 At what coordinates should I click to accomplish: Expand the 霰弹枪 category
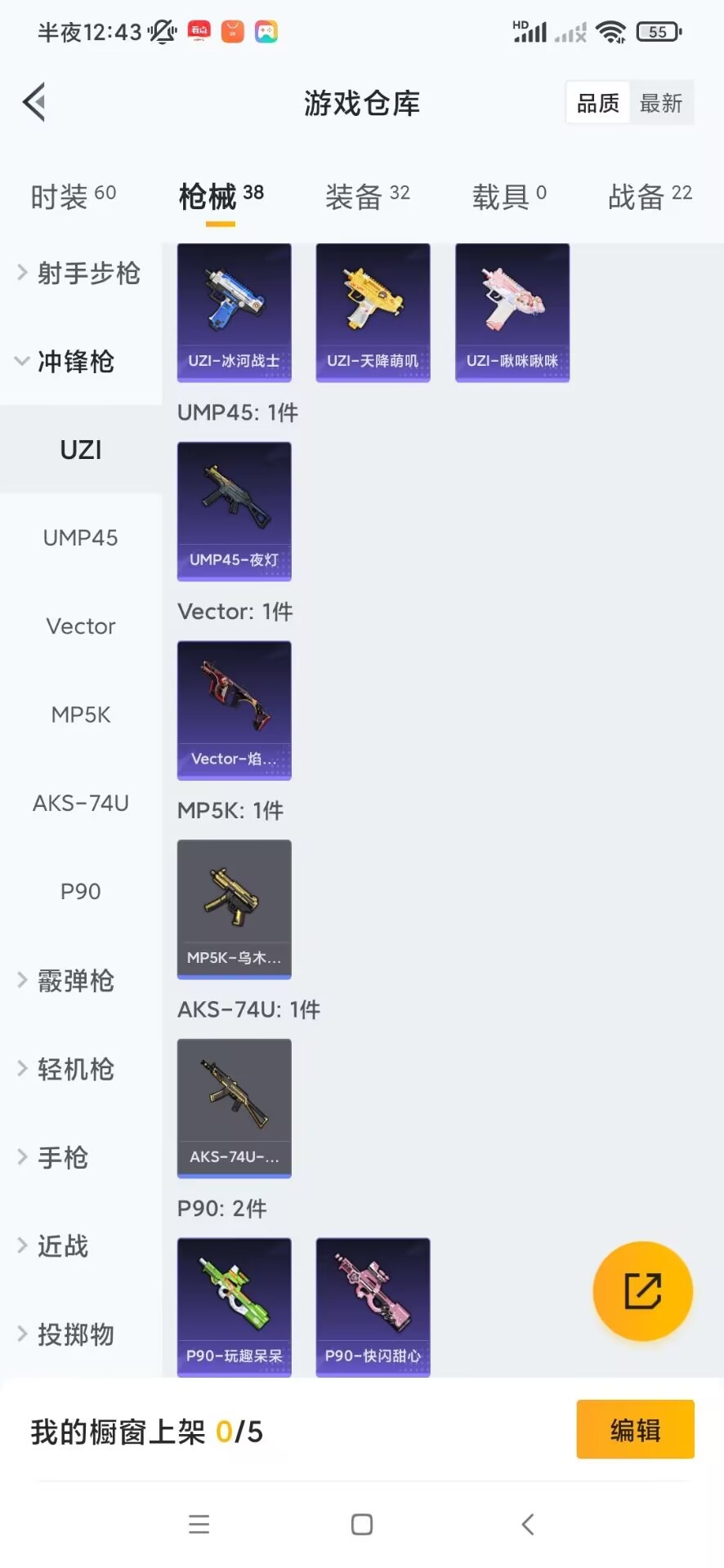tap(67, 980)
